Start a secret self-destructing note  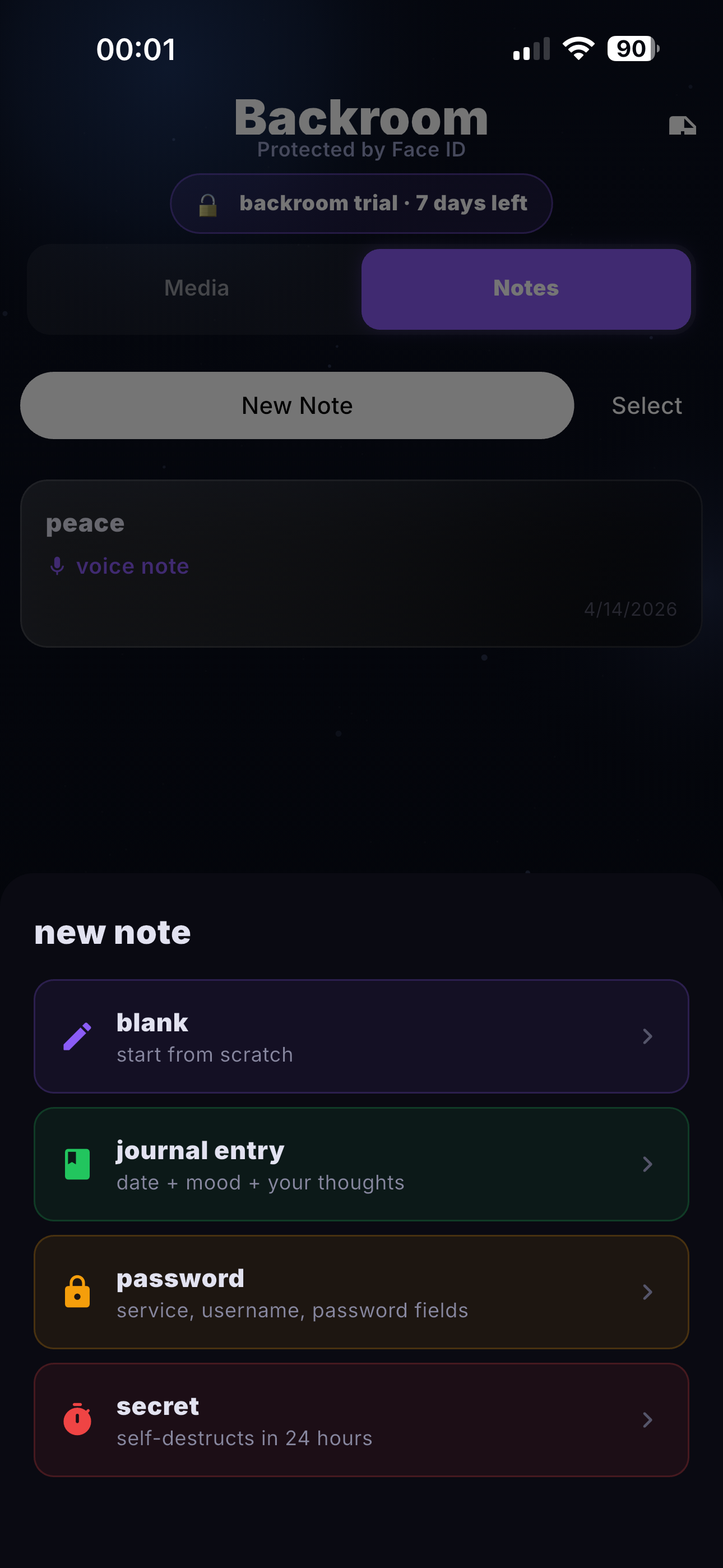(361, 1419)
